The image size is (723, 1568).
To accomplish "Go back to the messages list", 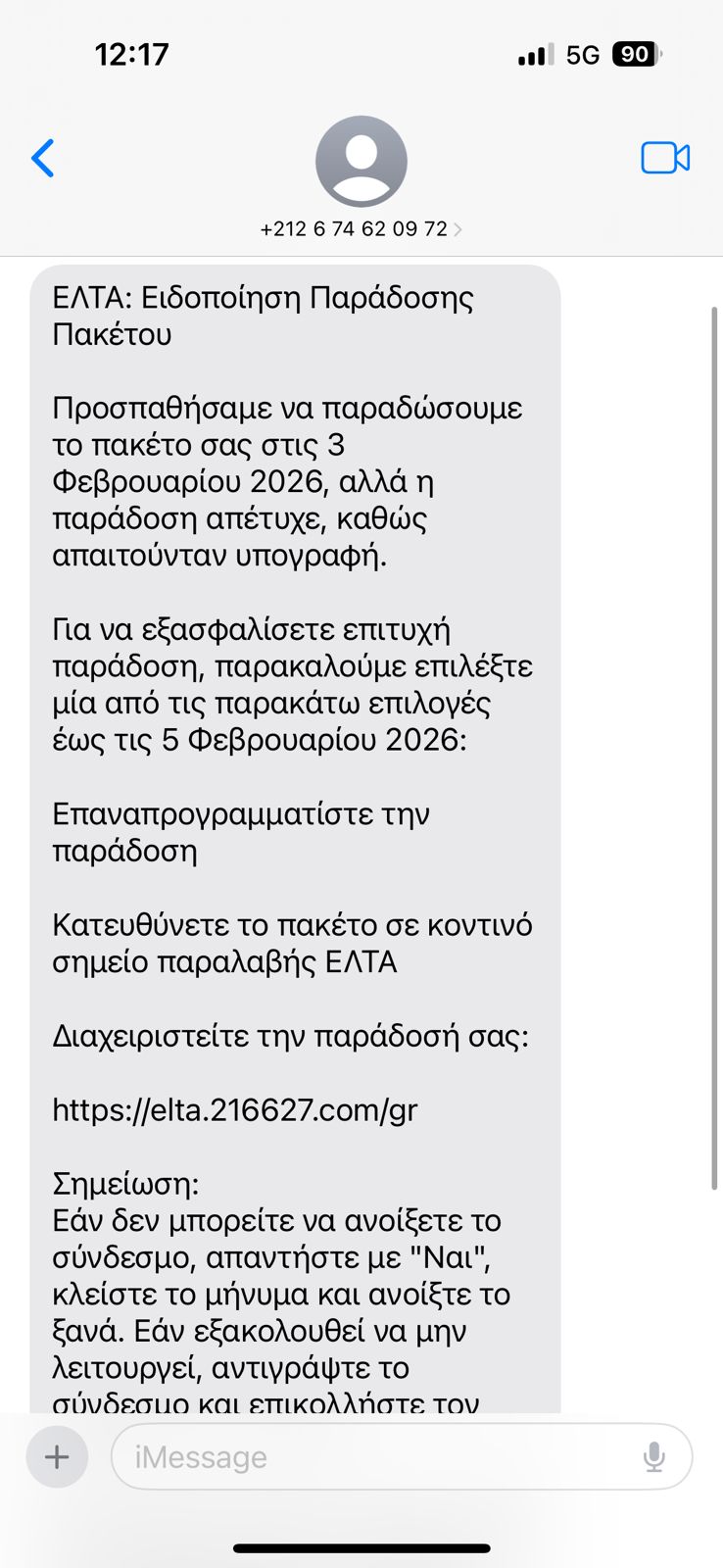I will [43, 159].
